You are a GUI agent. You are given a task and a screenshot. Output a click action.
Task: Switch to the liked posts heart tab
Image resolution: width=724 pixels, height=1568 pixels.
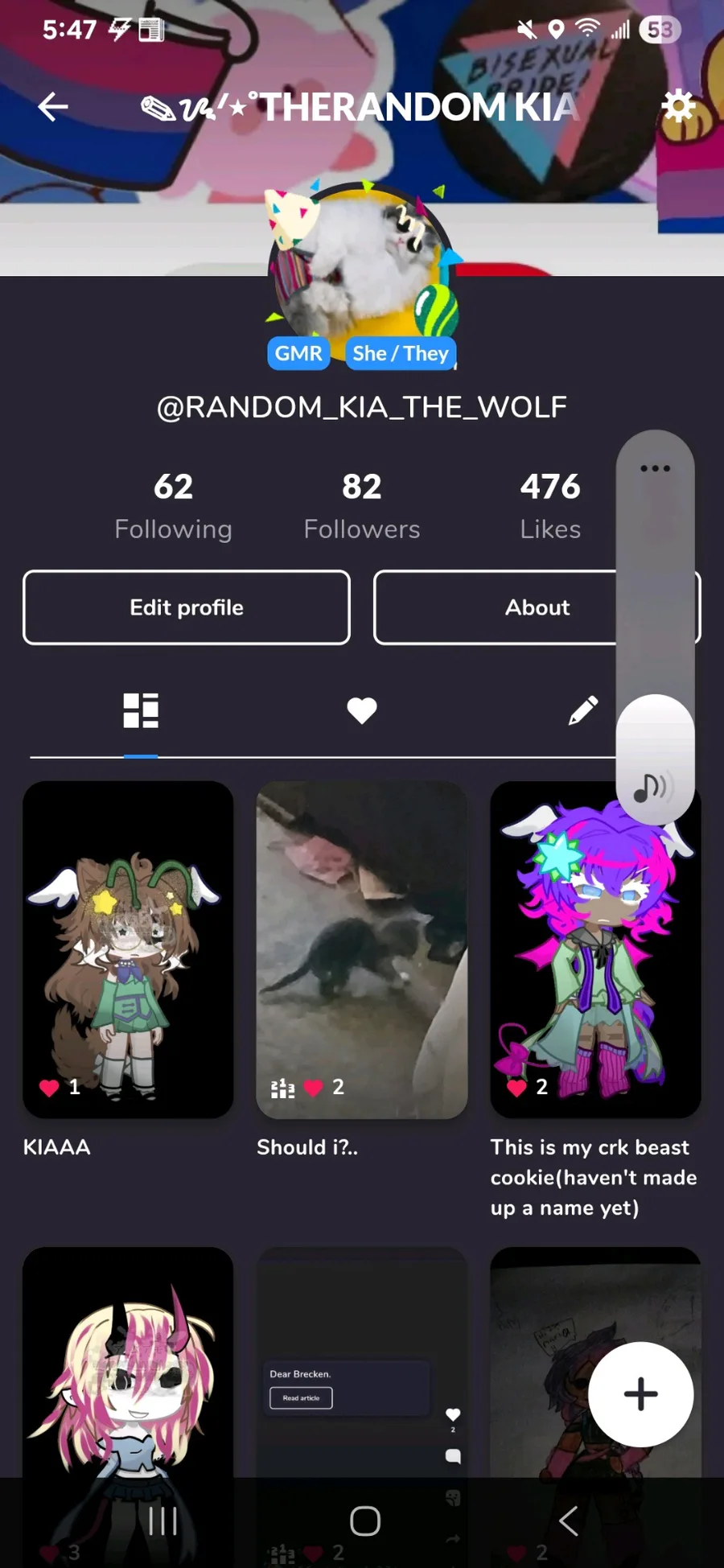[x=362, y=710]
